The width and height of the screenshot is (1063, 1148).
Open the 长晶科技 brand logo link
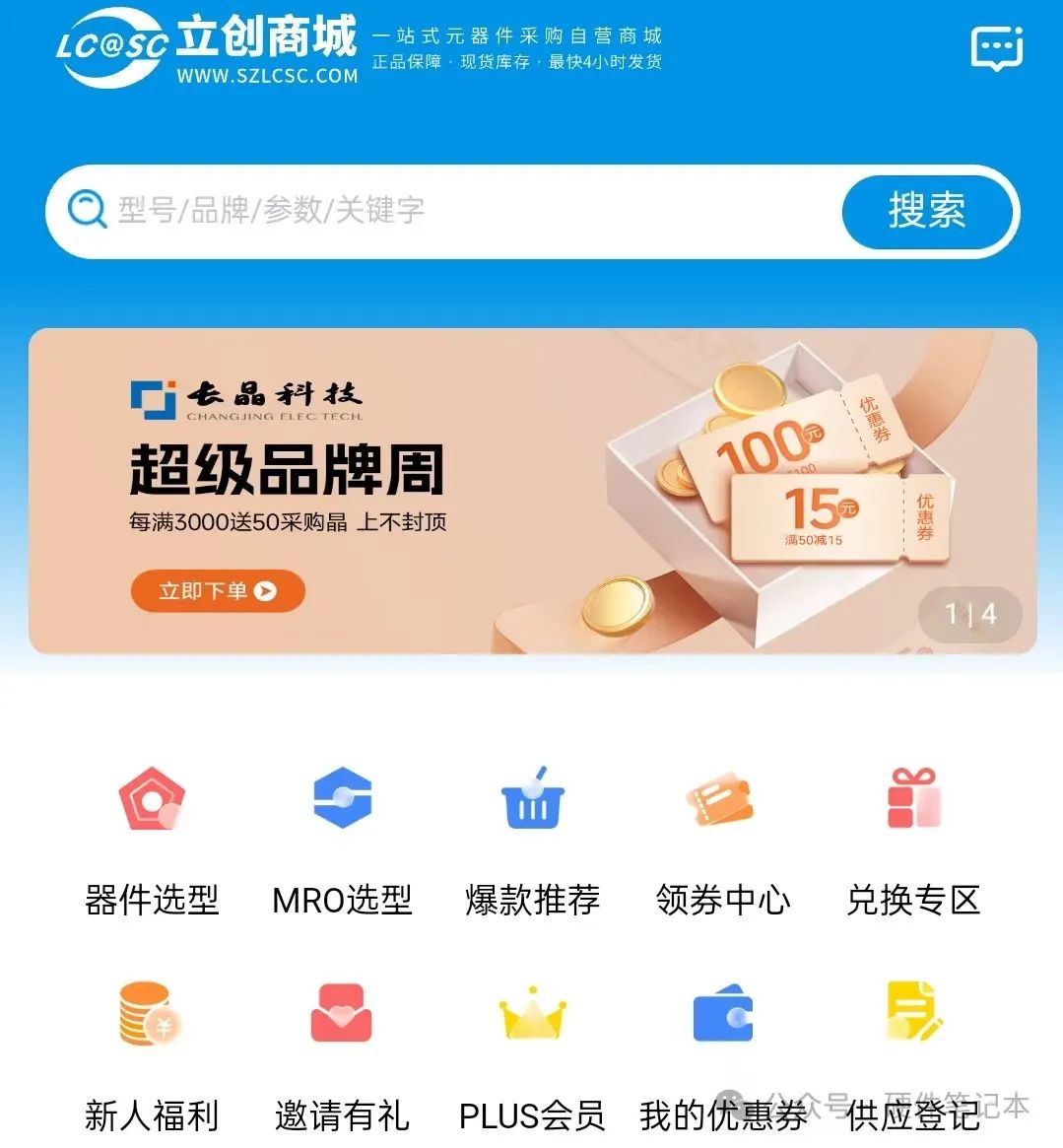(x=246, y=396)
